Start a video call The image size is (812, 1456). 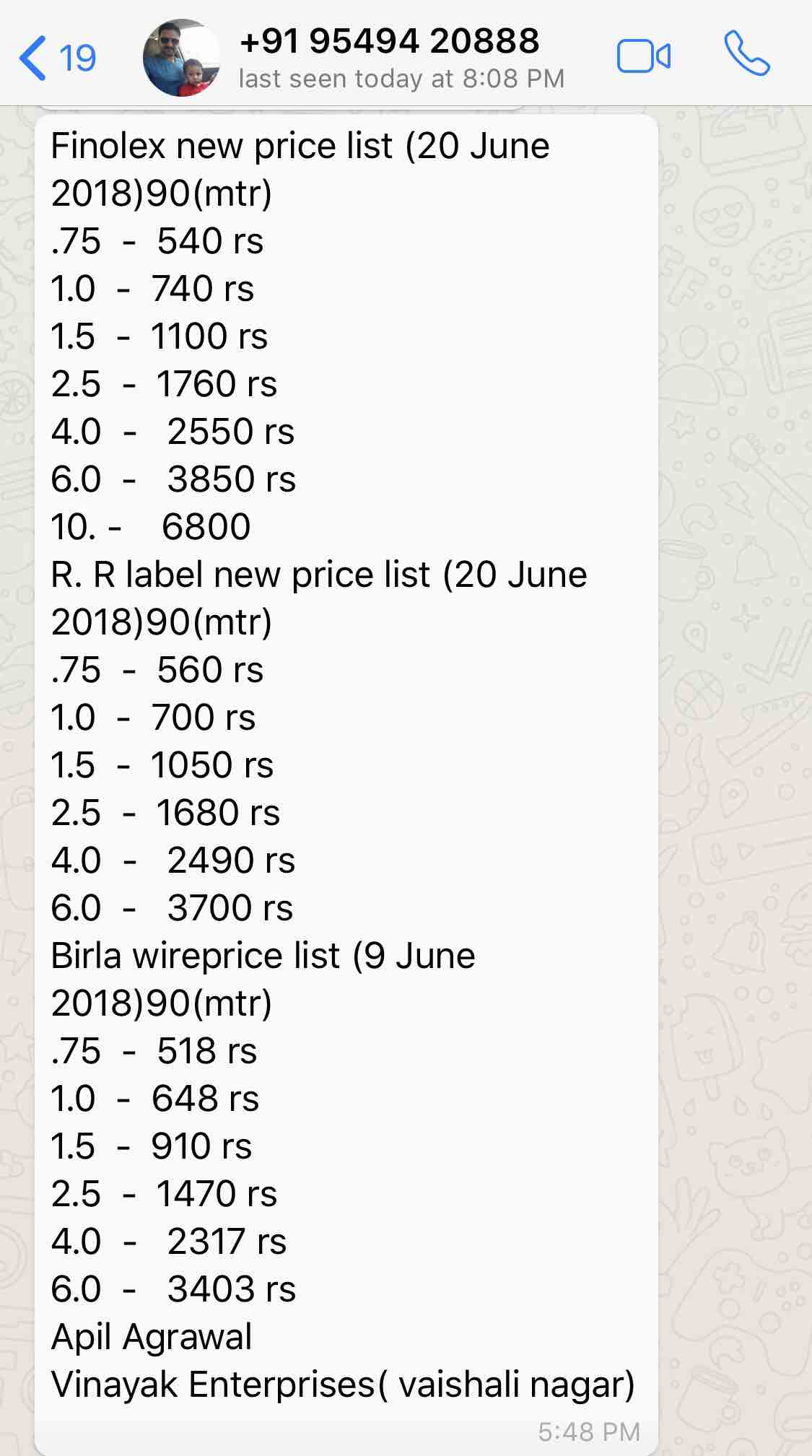click(643, 56)
